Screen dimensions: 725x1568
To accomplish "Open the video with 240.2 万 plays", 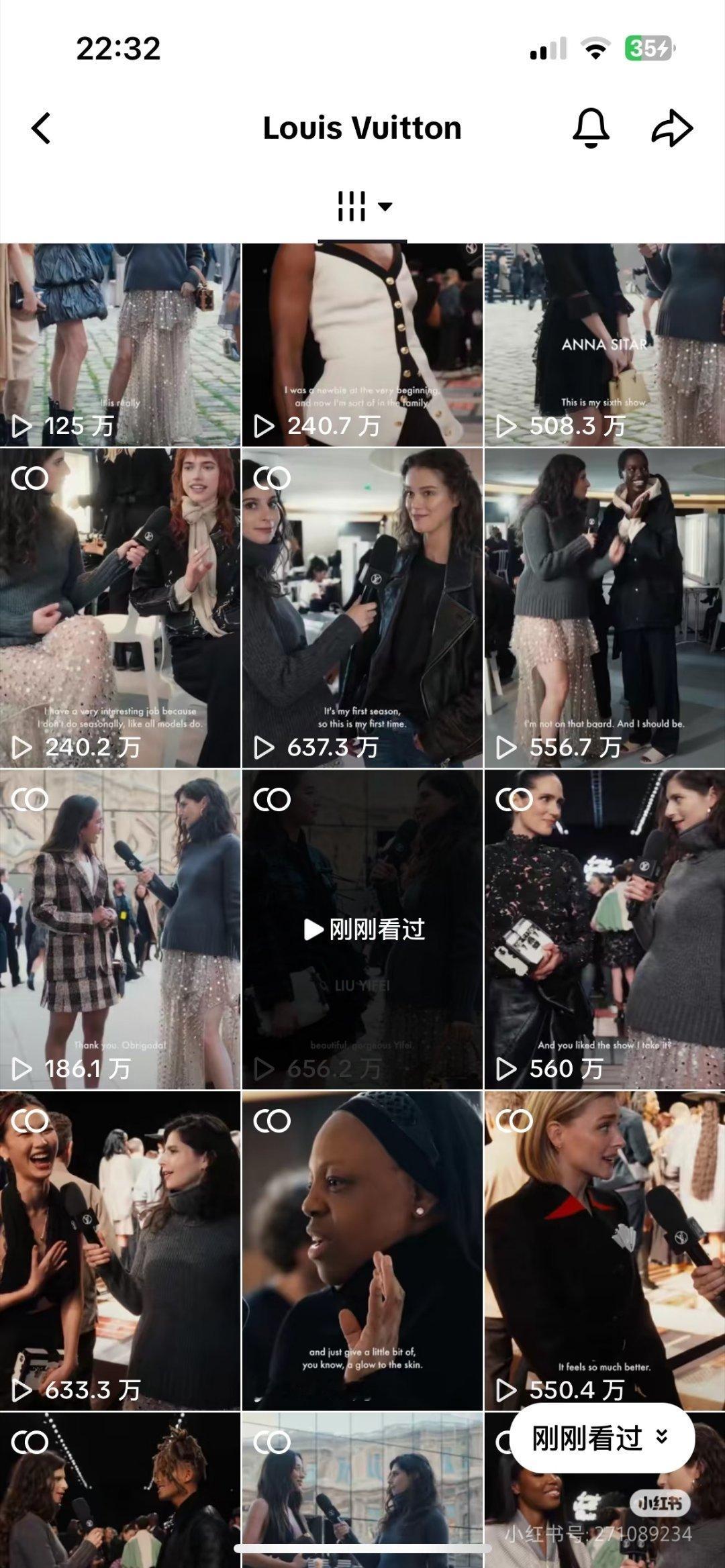I will pos(120,608).
